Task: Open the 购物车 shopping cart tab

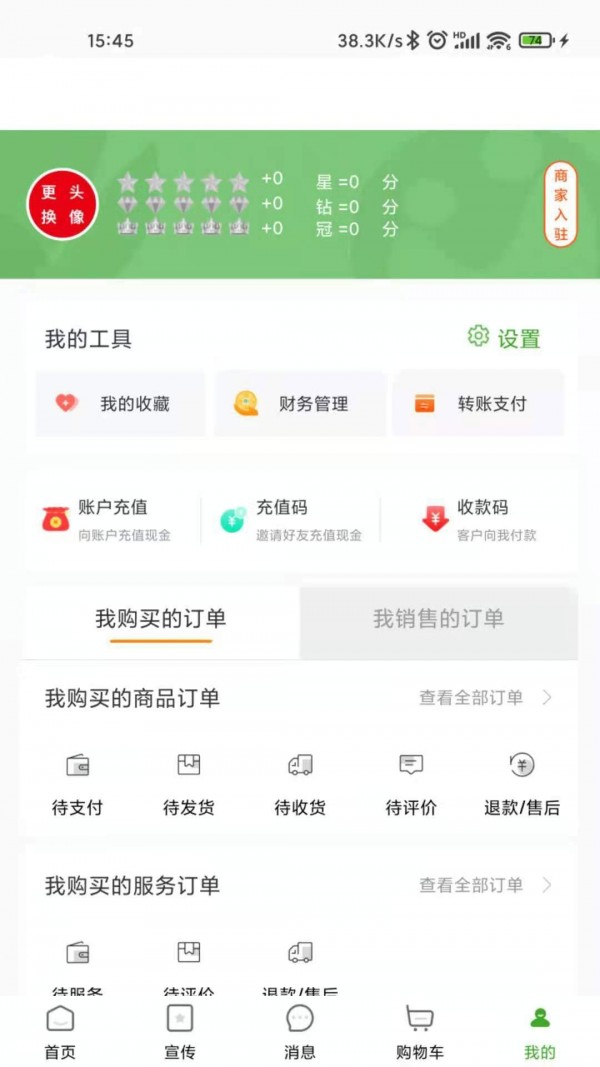Action: pyautogui.click(x=420, y=1032)
